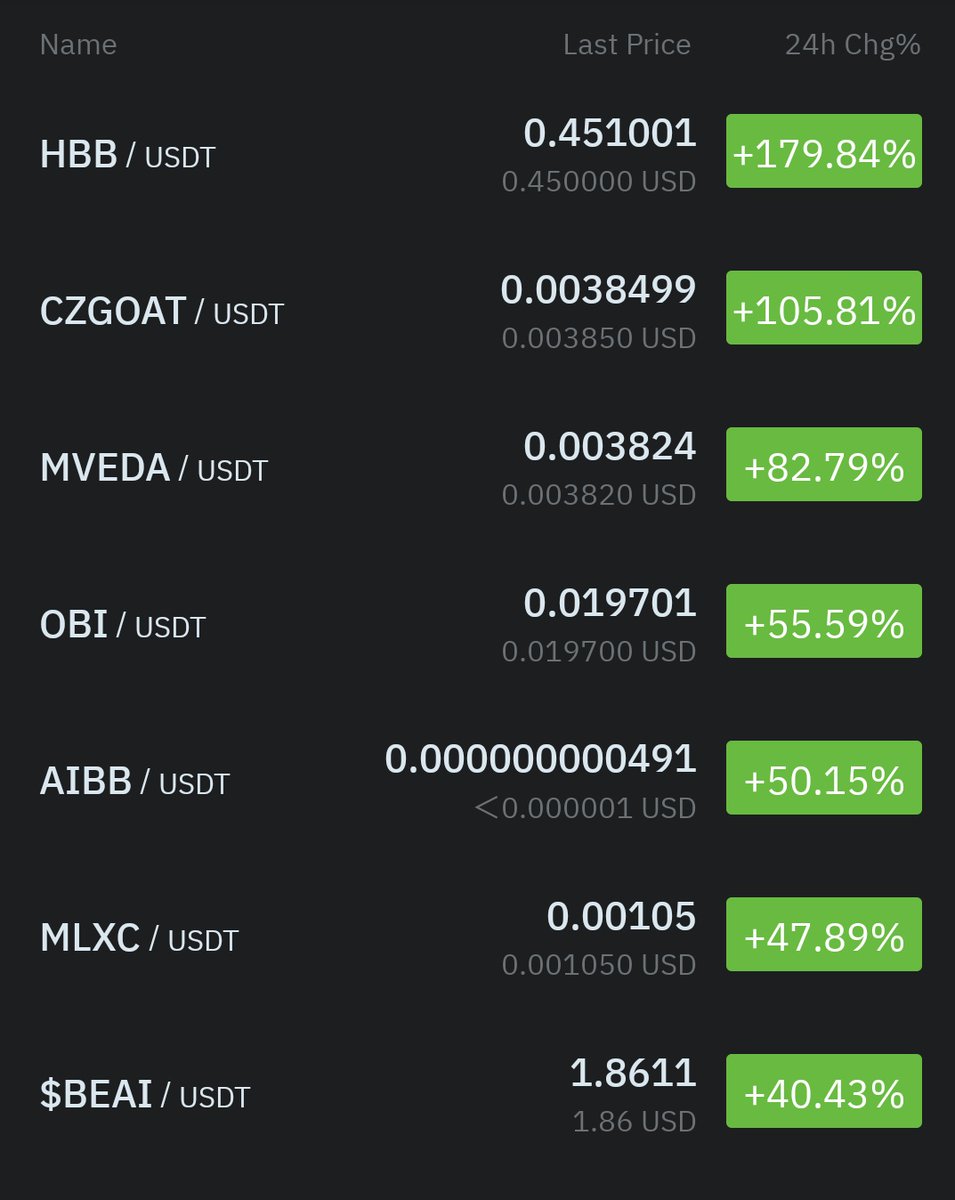Select the MVEDA / USDT row
The image size is (955, 1200).
pos(477,466)
